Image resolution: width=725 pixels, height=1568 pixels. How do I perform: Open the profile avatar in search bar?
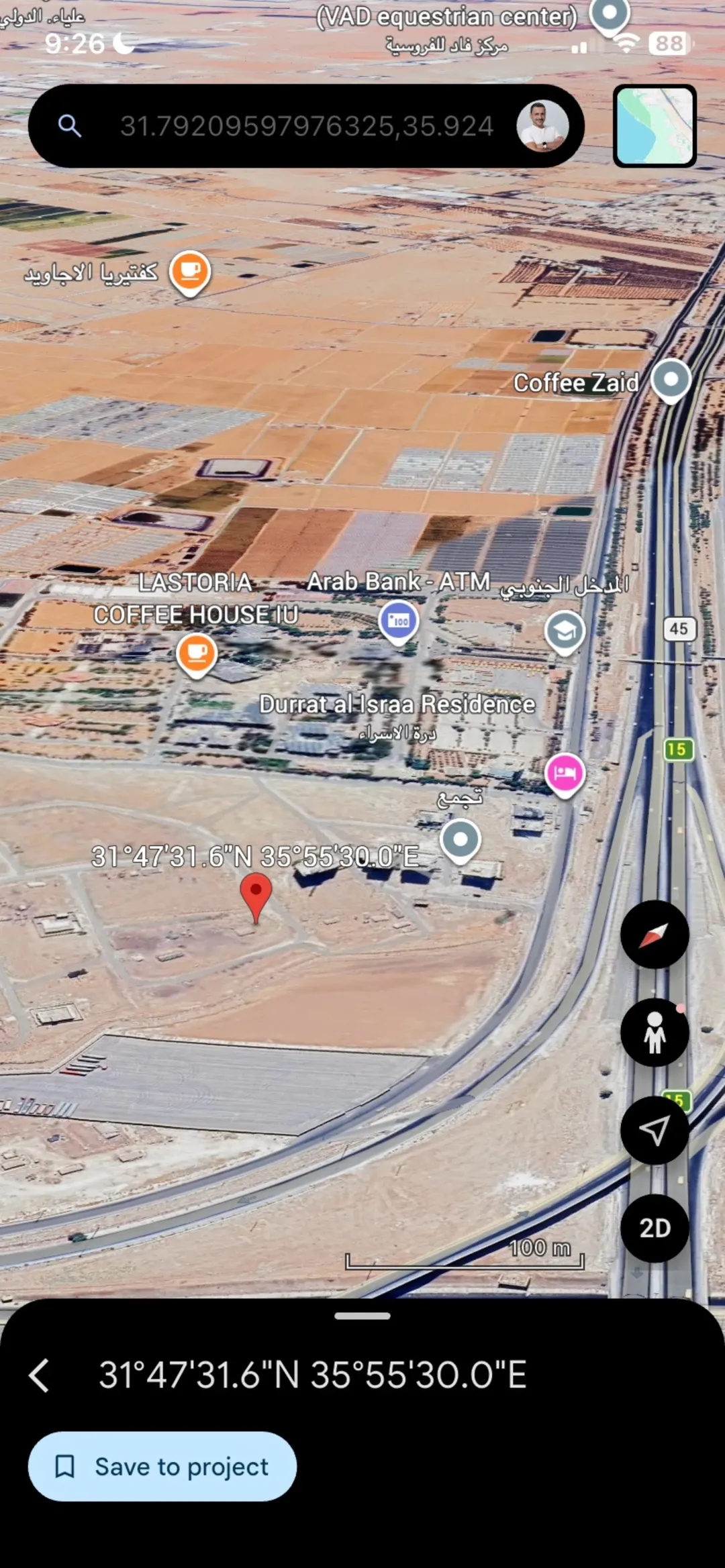tap(542, 126)
